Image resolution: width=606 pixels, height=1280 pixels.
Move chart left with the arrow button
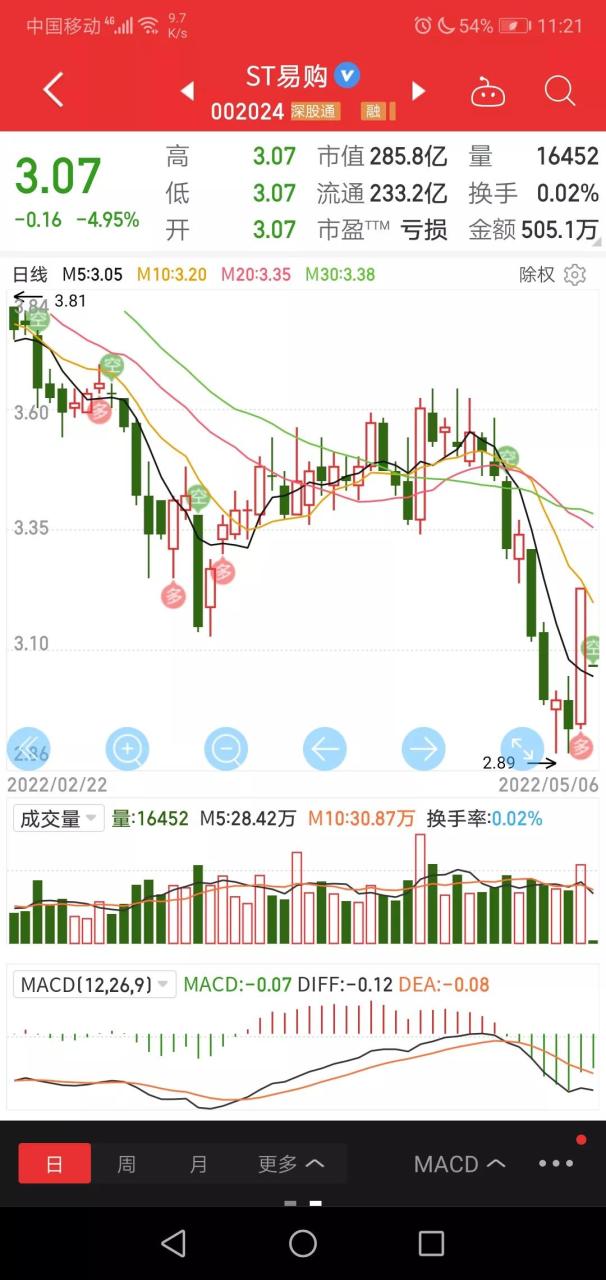click(325, 748)
